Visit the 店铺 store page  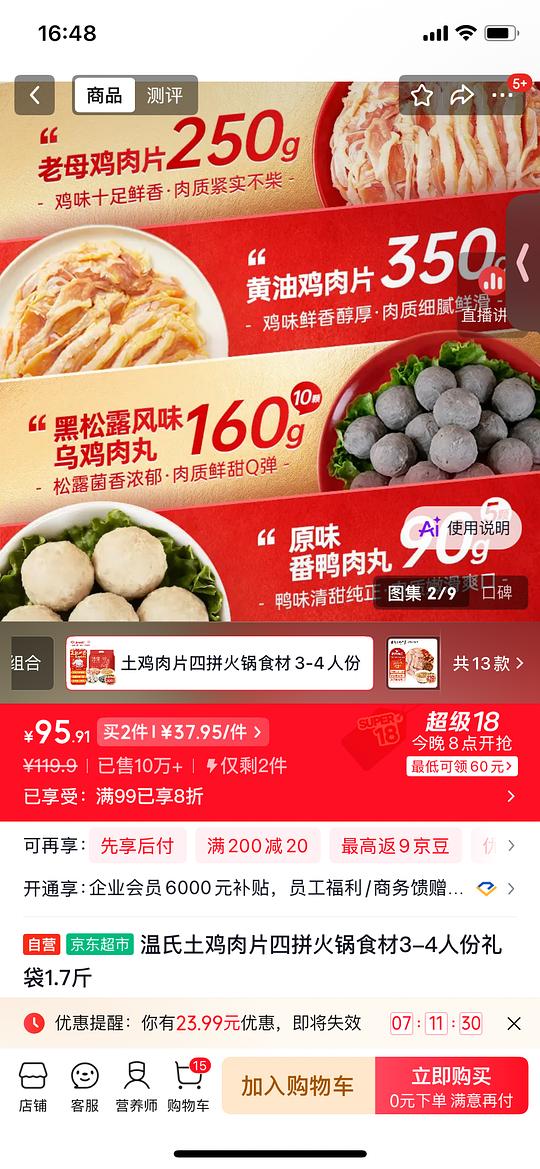(x=33, y=1086)
